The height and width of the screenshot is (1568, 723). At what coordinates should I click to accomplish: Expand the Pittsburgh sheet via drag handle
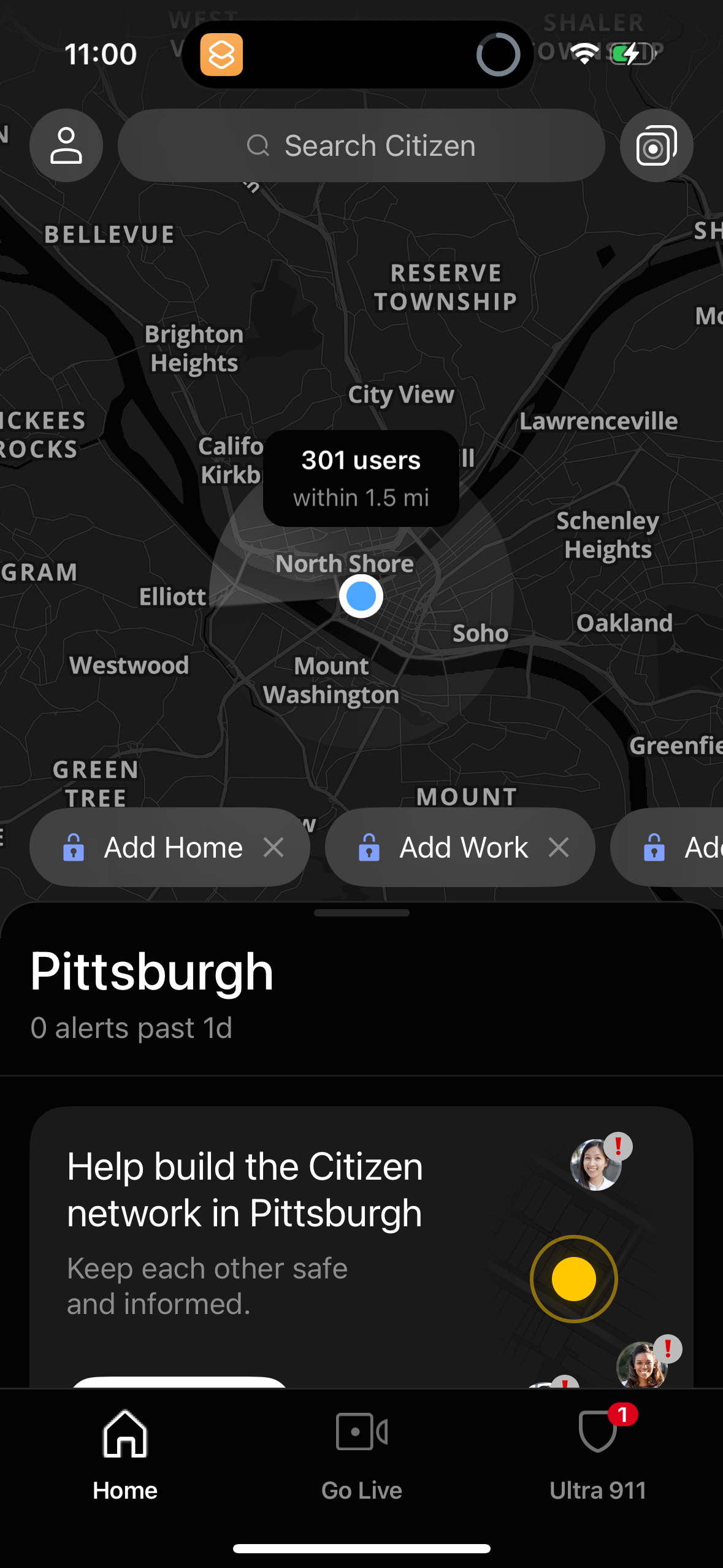pos(361,912)
